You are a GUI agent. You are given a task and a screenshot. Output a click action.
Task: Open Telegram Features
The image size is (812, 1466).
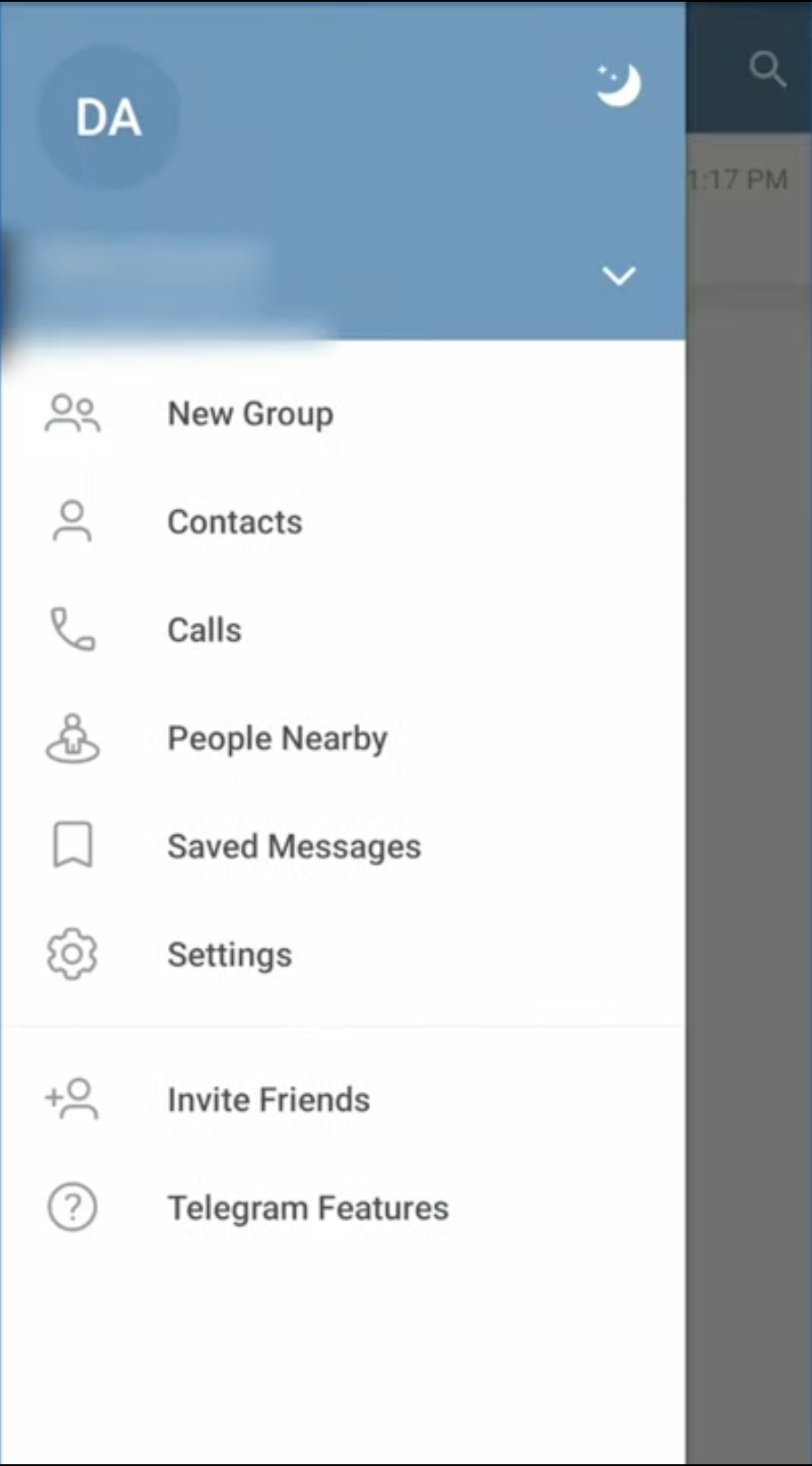click(308, 1207)
